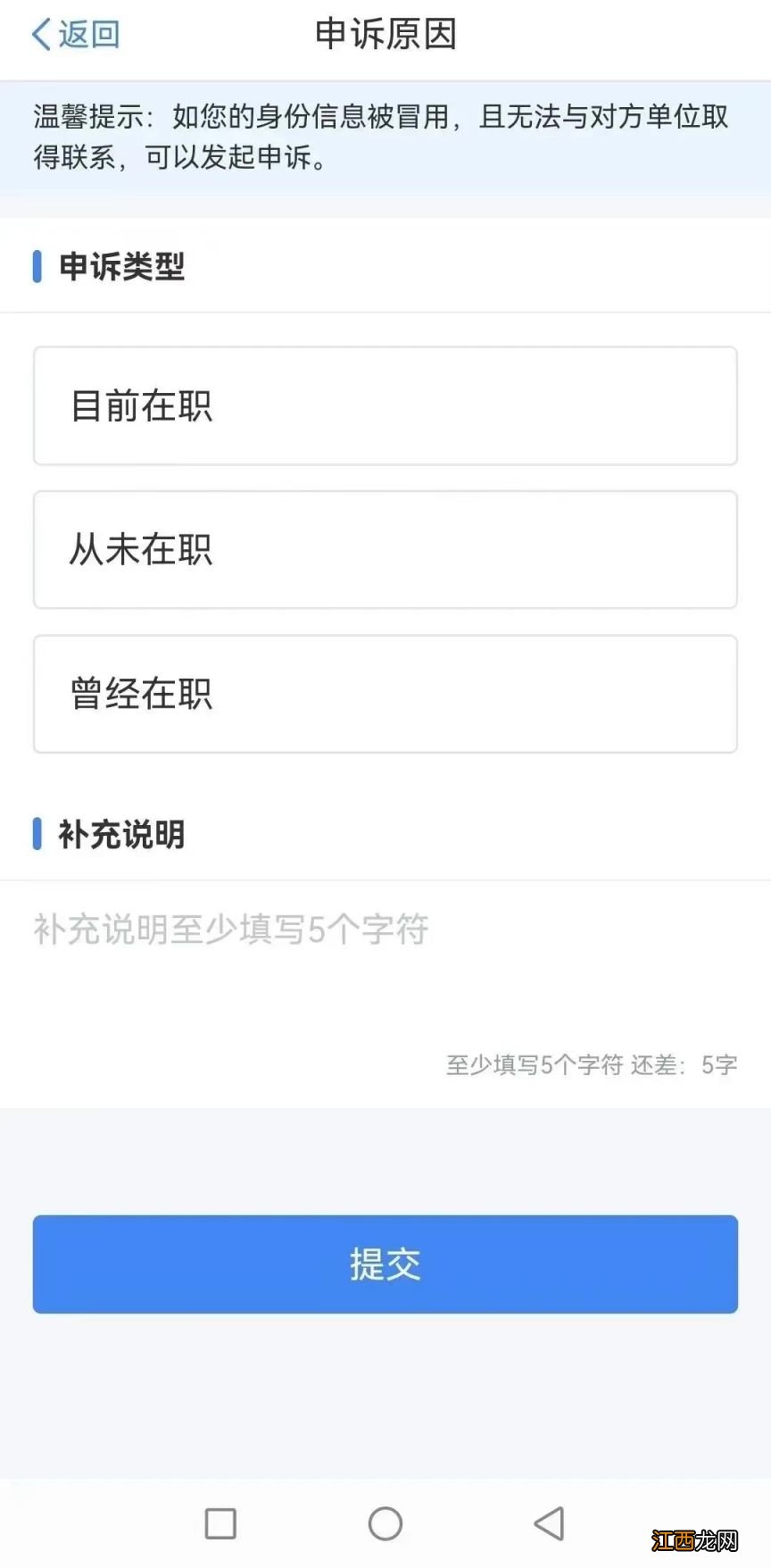The width and height of the screenshot is (771, 1568).
Task: Tap the reminder banner at the top
Action: pos(385,138)
